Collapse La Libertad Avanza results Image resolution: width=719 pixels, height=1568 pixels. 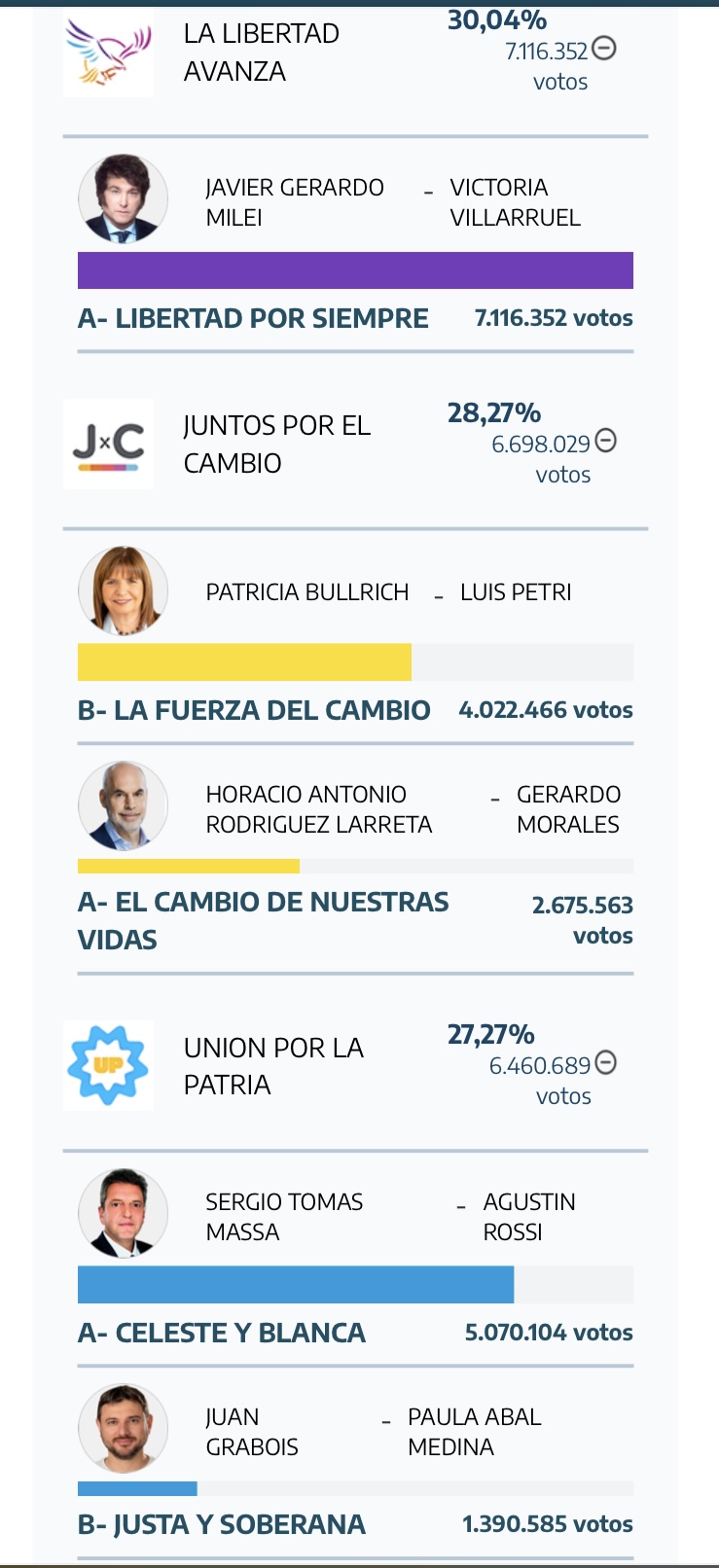point(604,48)
